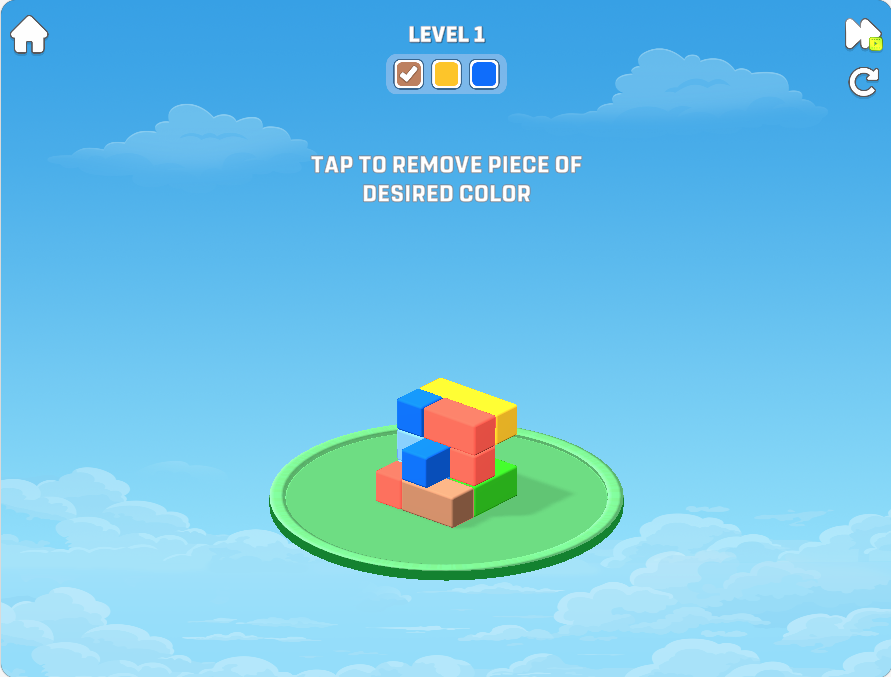The image size is (891, 677).
Task: Tap the green block piece
Action: click(x=495, y=489)
